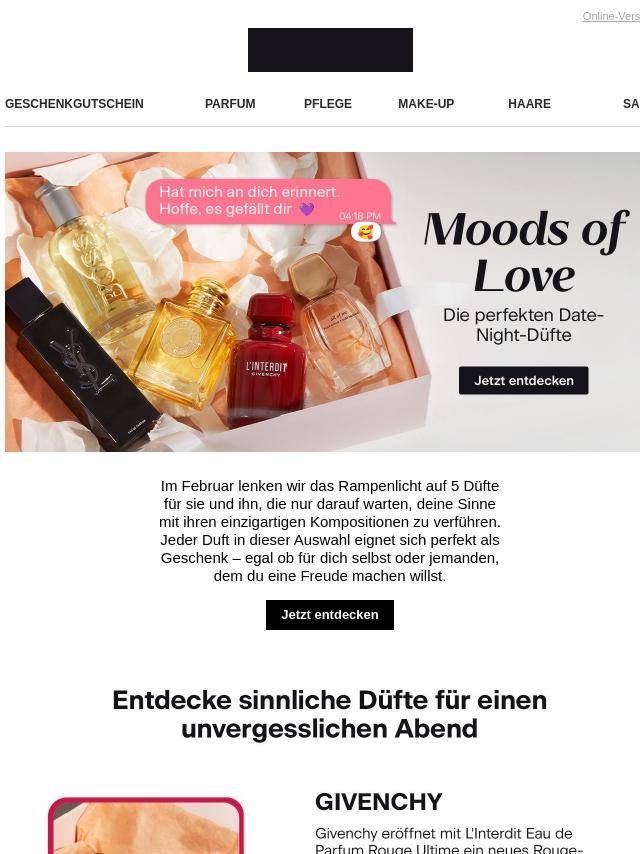Open the Pflege category
Screen dimensions: 640x854
tap(328, 104)
